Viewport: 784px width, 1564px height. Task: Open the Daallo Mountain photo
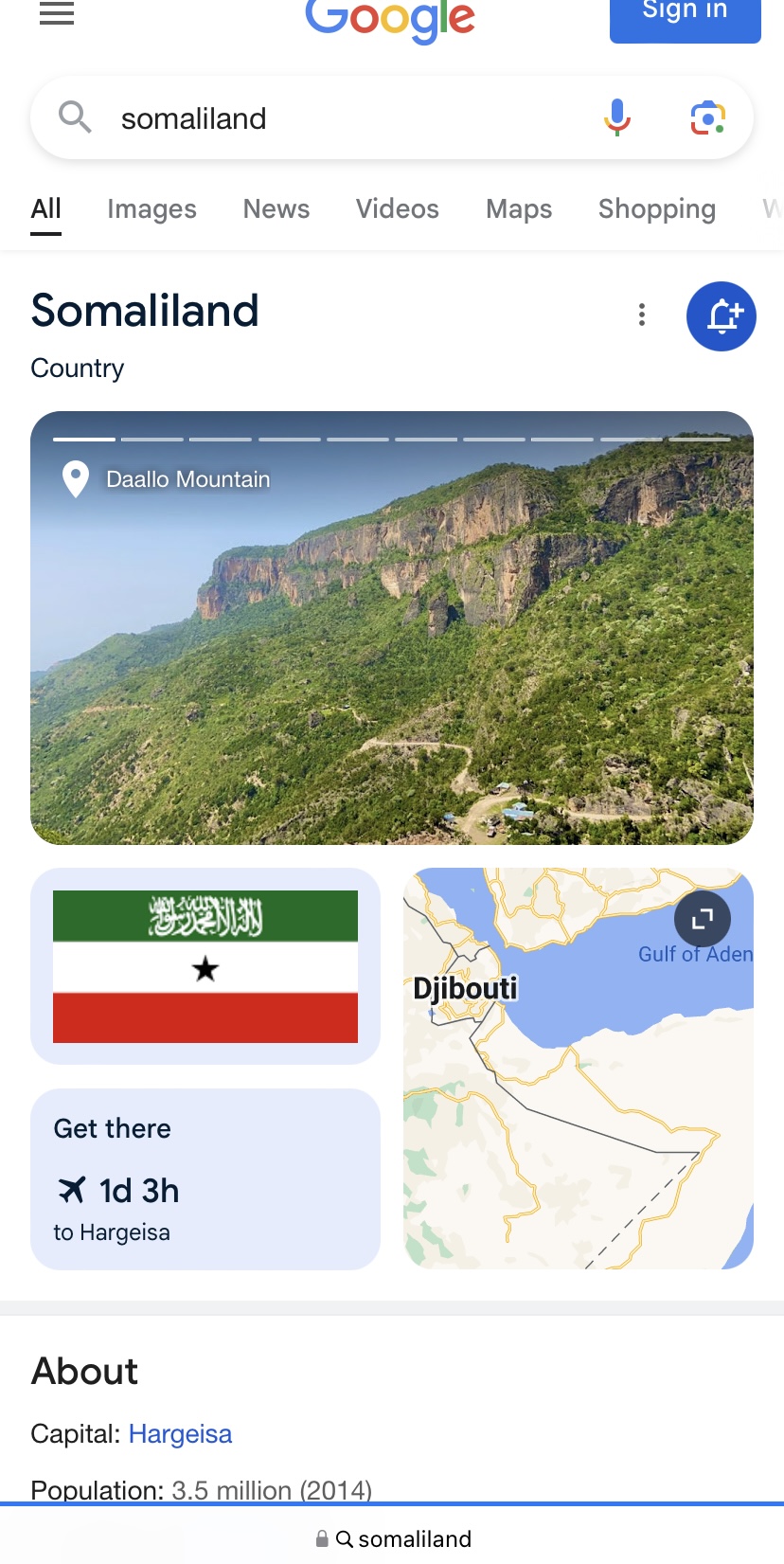pyautogui.click(x=392, y=628)
